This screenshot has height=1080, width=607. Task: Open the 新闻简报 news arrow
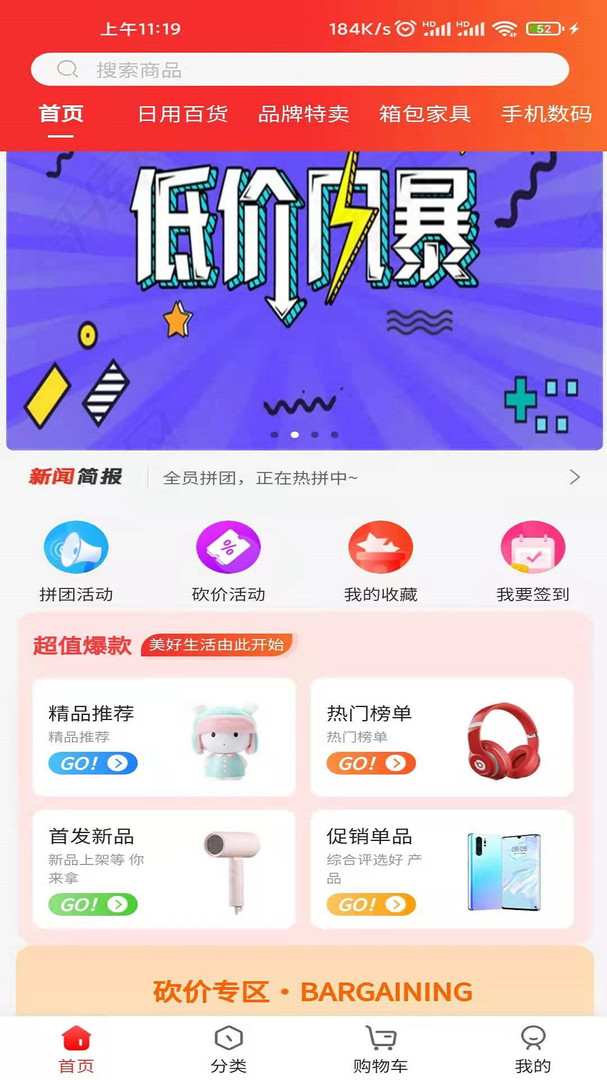coord(574,477)
